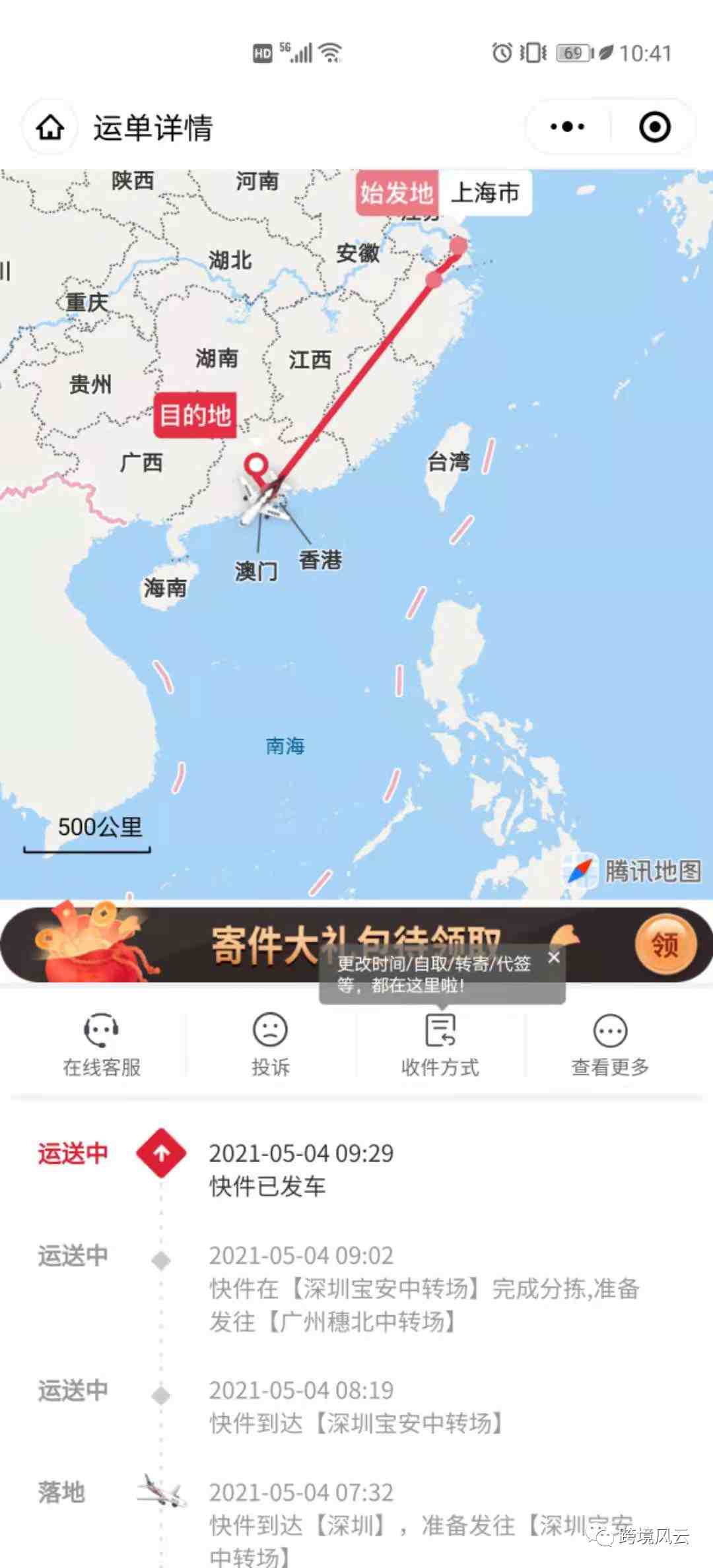The image size is (713, 1568).
Task: Go to the mini program home
Action: pyautogui.click(x=50, y=127)
